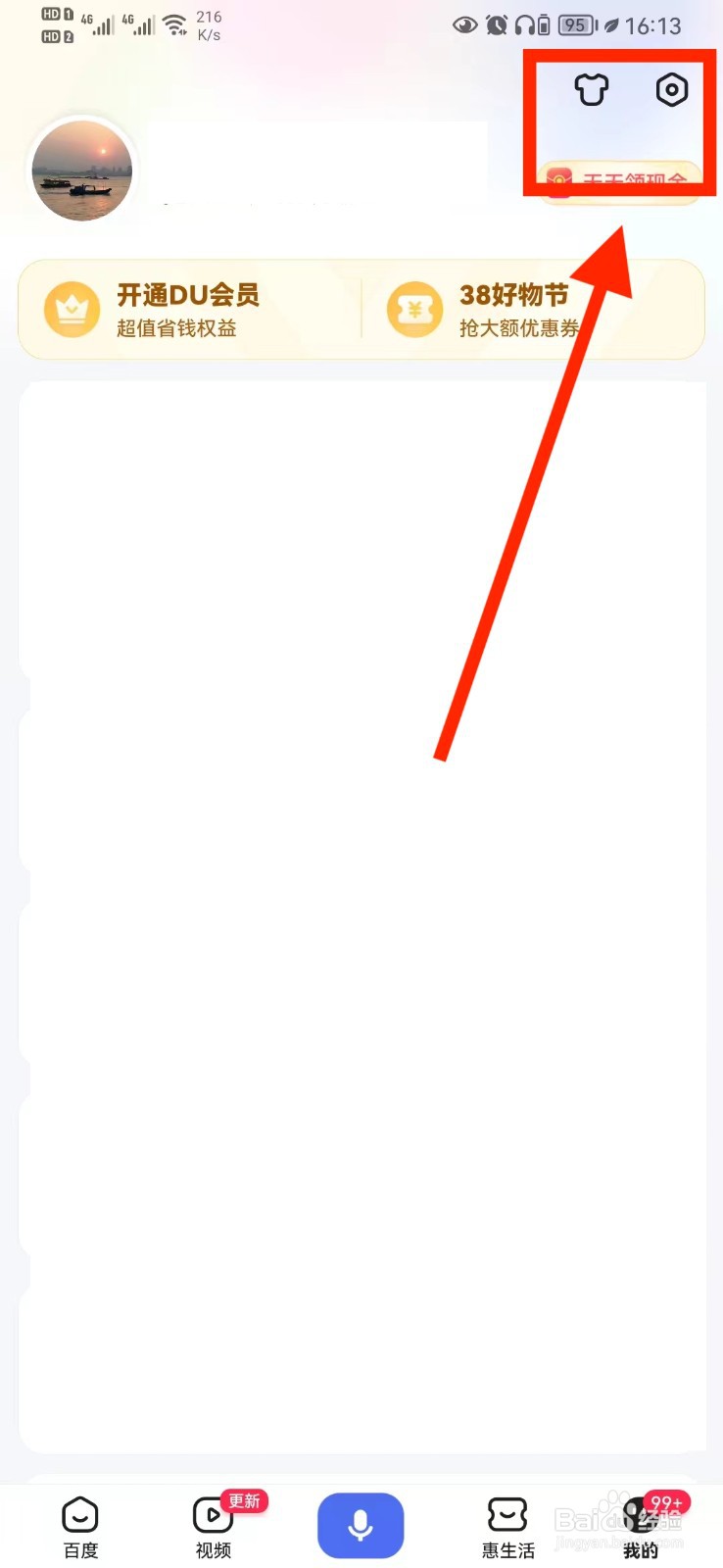
Task: Tap the 惠生活 wallet icon
Action: (506, 1514)
